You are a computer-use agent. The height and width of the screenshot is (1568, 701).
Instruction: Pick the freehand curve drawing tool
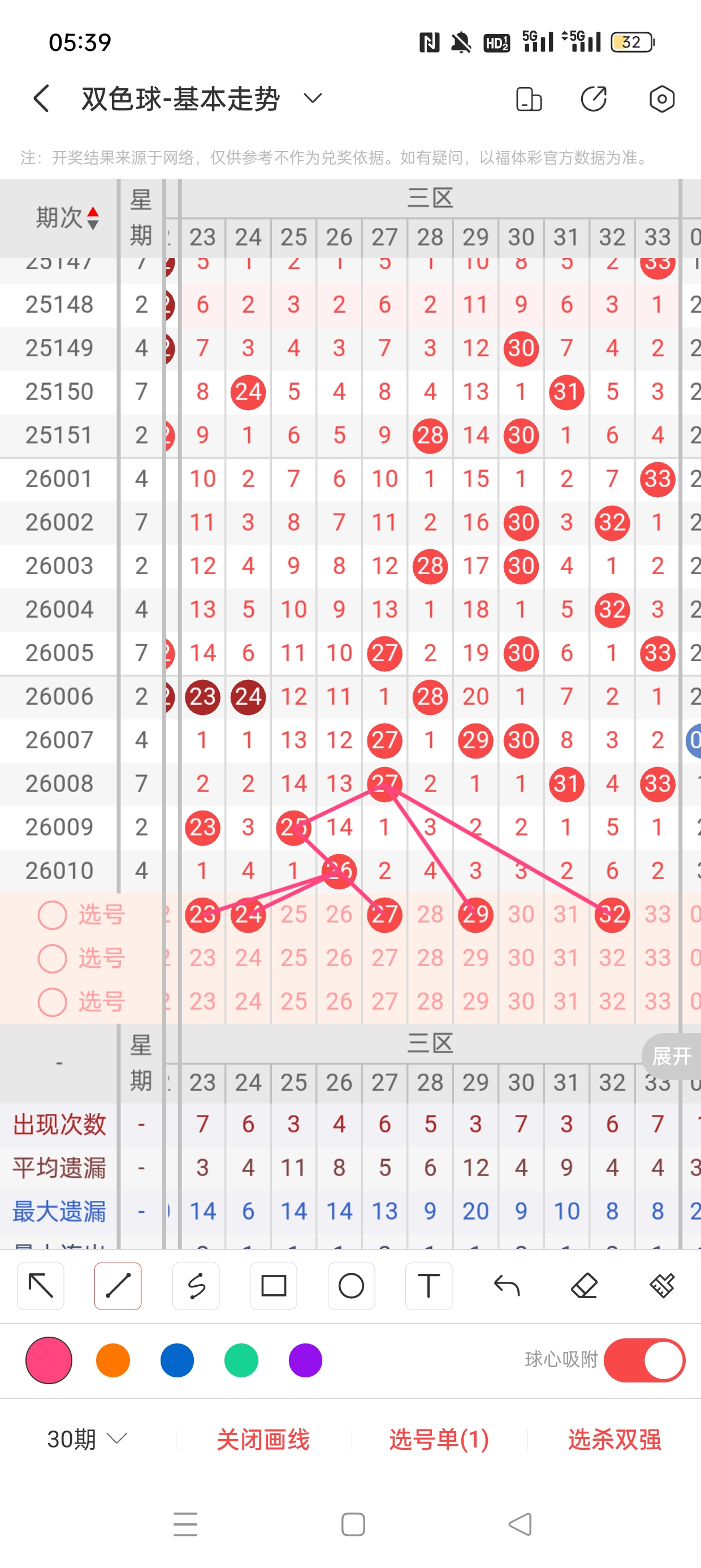[x=196, y=1286]
